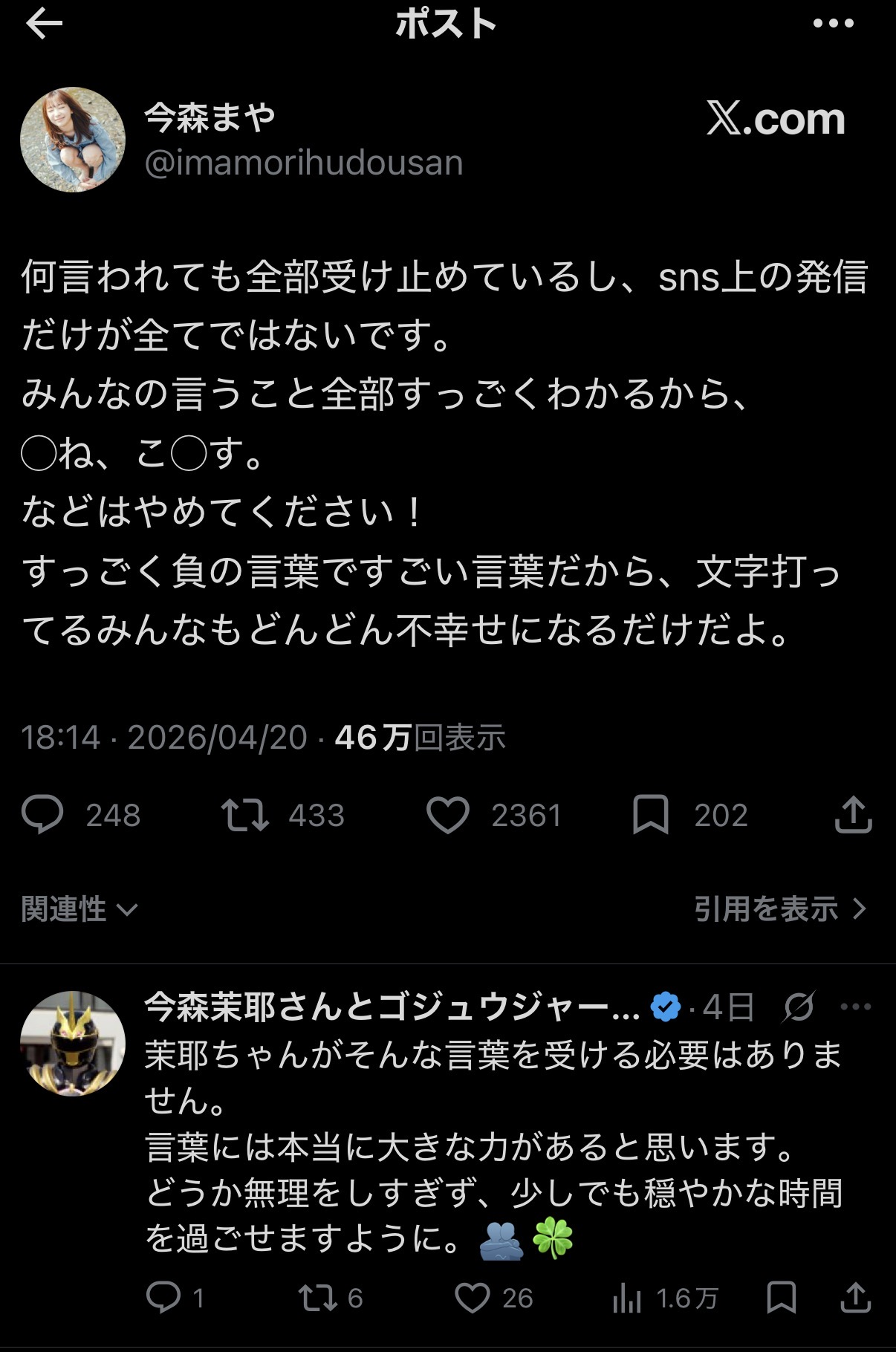Image resolution: width=896 pixels, height=1352 pixels.
Task: View analytics for the 1.6万 views reply
Action: pos(628,1299)
